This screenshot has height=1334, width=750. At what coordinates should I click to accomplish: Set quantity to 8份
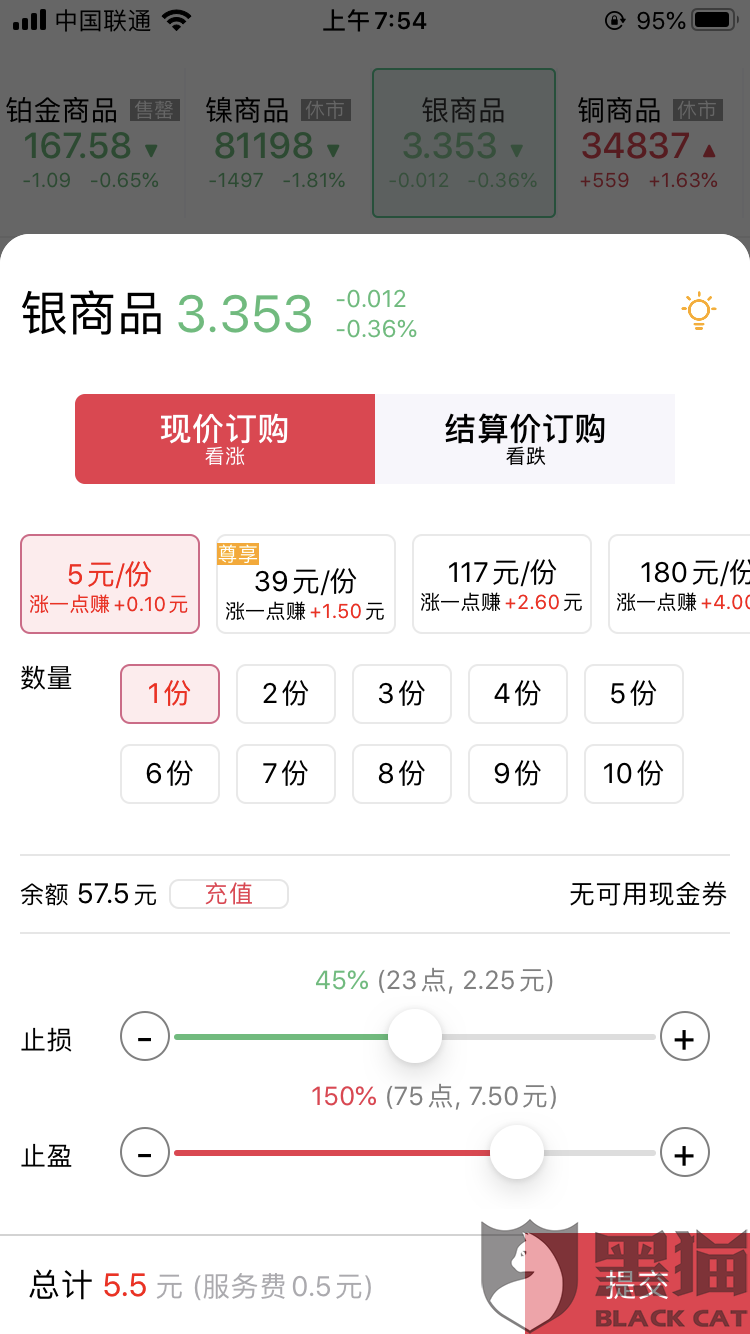(402, 774)
